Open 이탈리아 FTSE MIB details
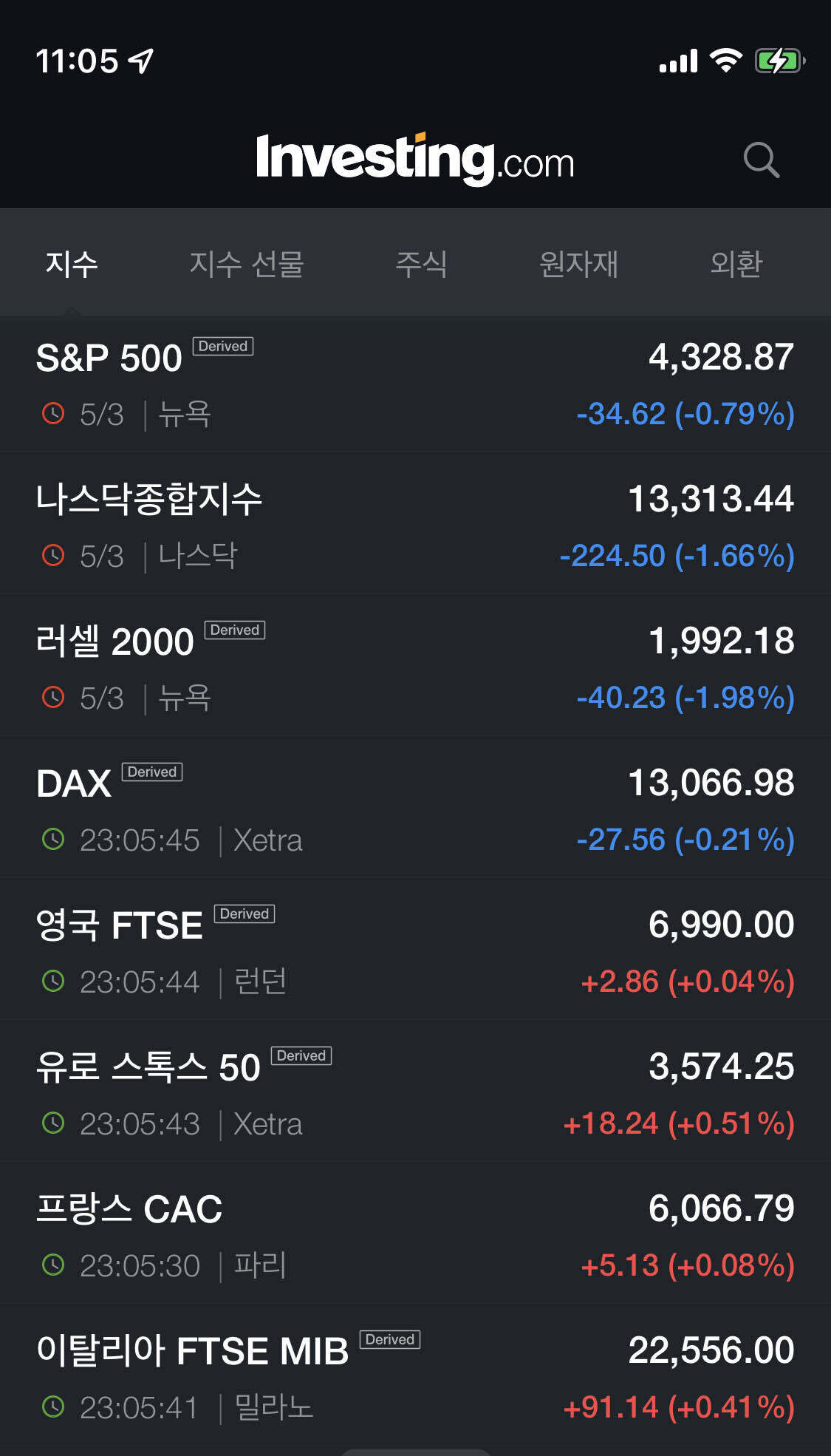This screenshot has width=831, height=1456. click(x=415, y=1378)
